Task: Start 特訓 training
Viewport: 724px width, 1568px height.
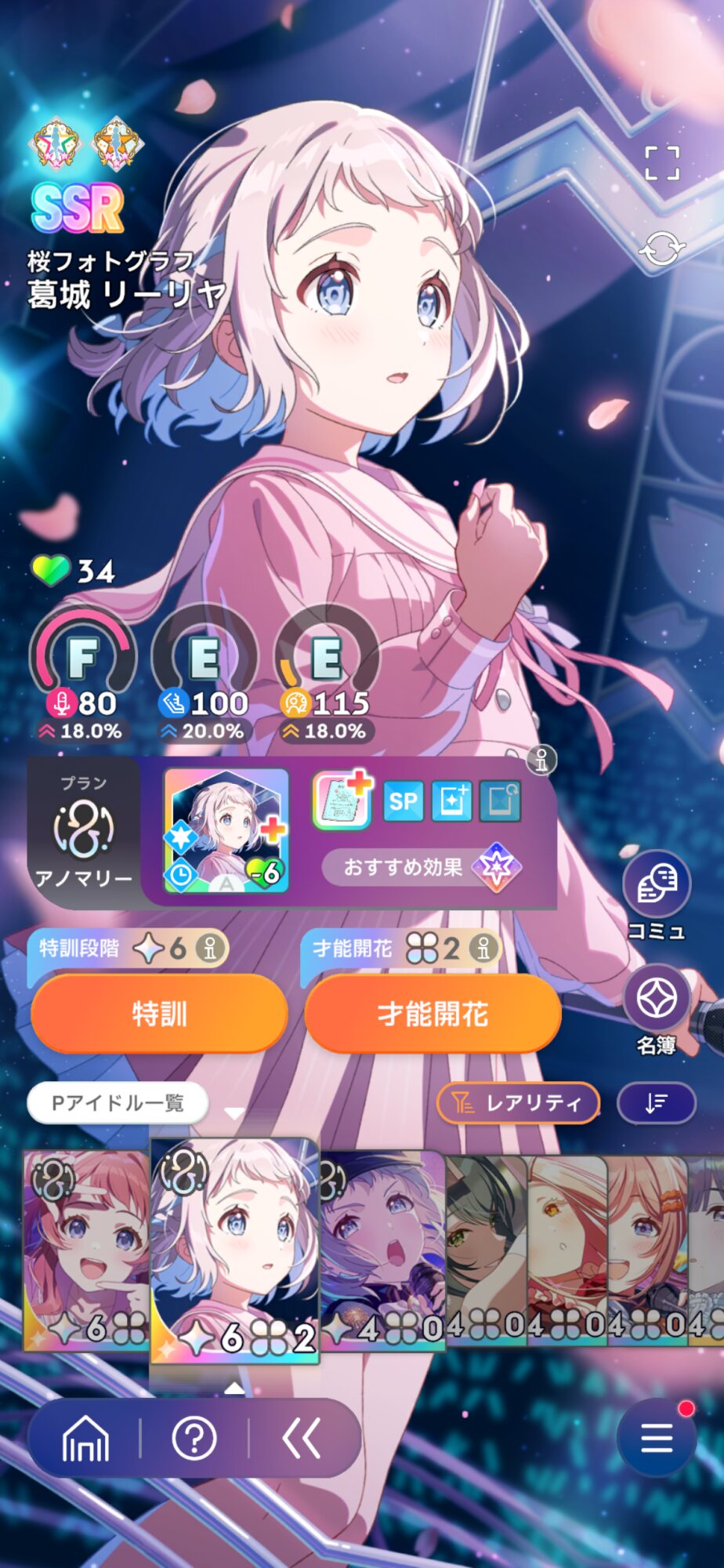Action: pyautogui.click(x=159, y=1014)
